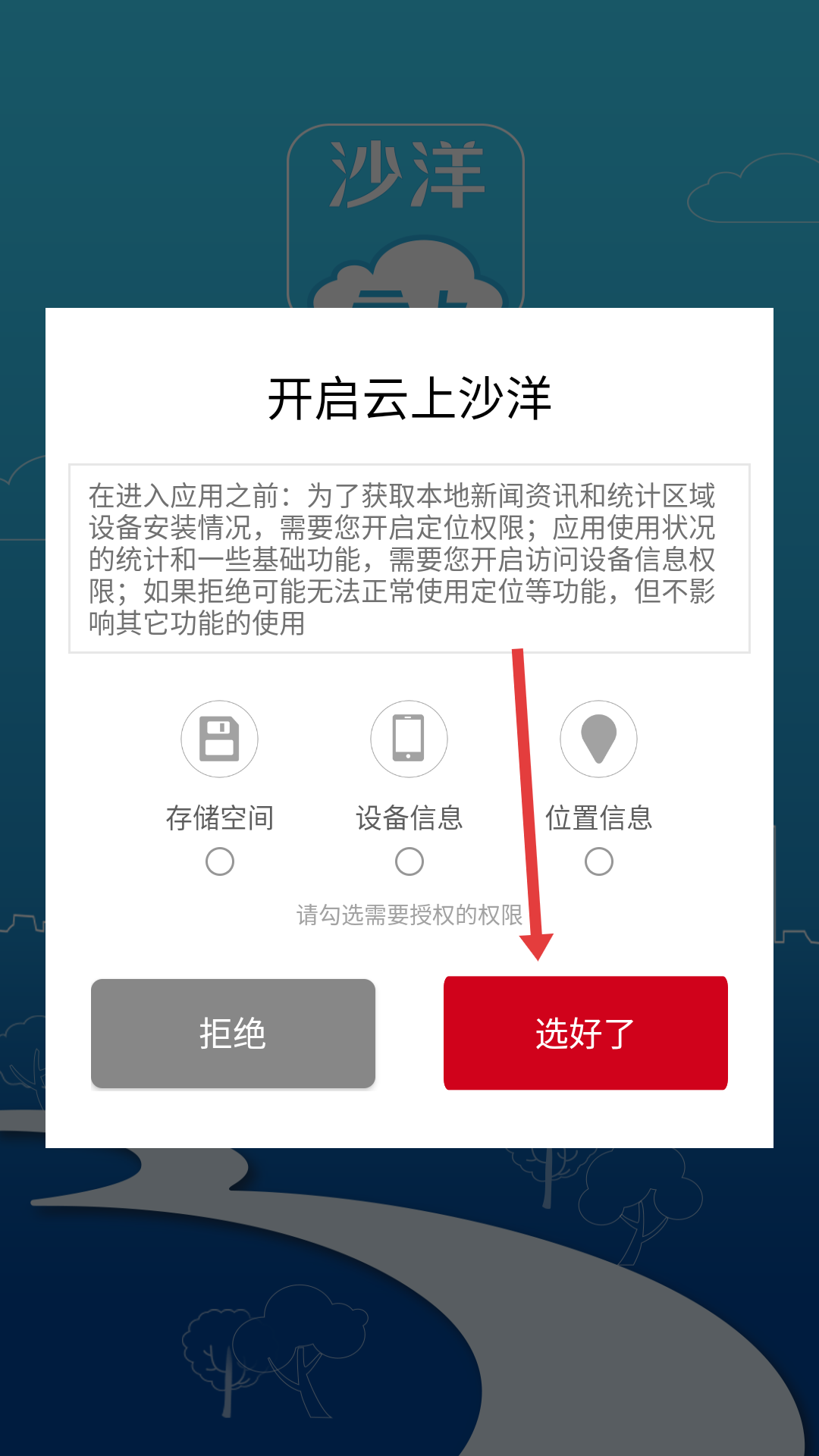The width and height of the screenshot is (819, 1456).
Task: Select the 存储空间 permission radio
Action: pos(220,861)
